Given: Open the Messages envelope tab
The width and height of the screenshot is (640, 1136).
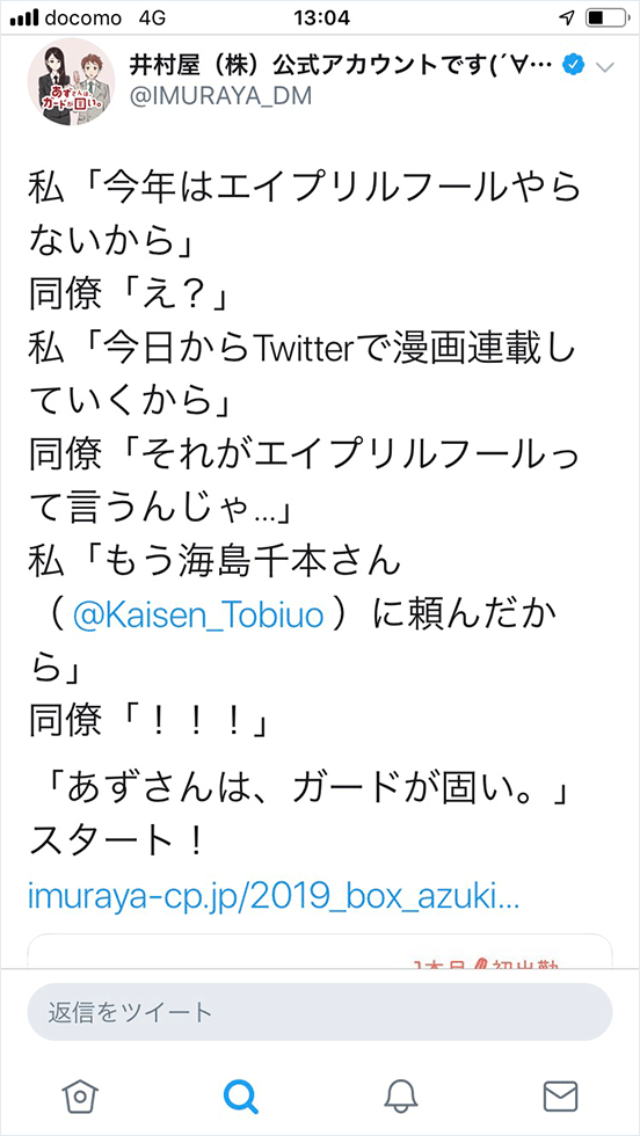Looking at the screenshot, I should [560, 1096].
